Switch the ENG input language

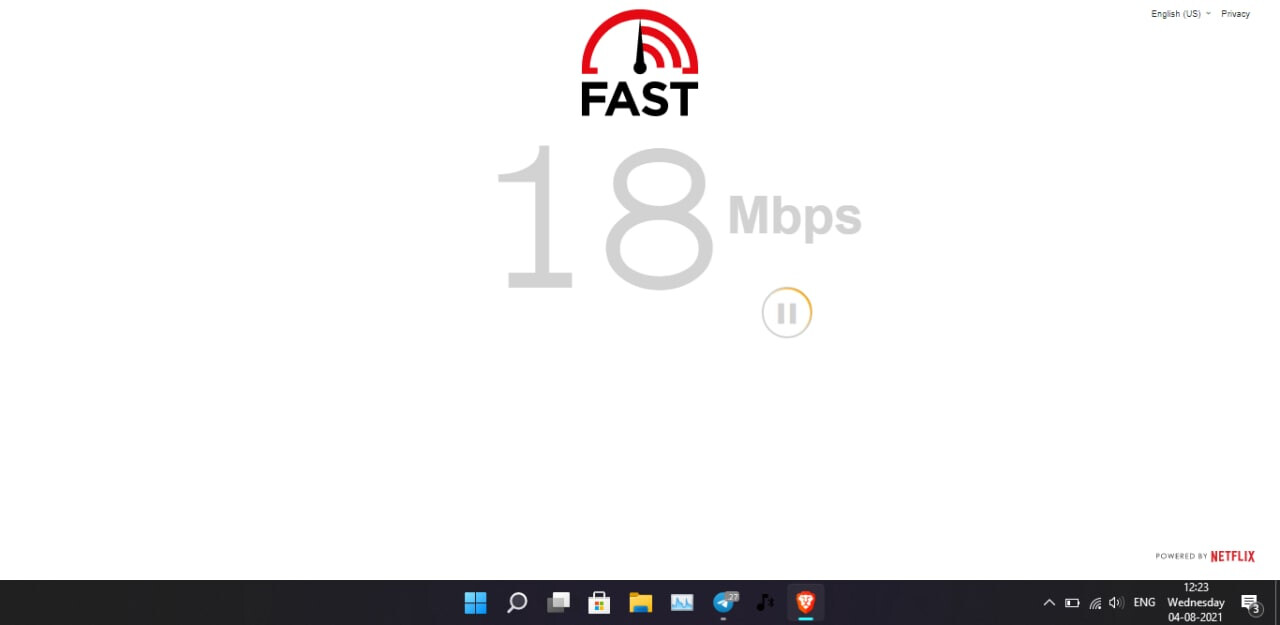[1144, 602]
